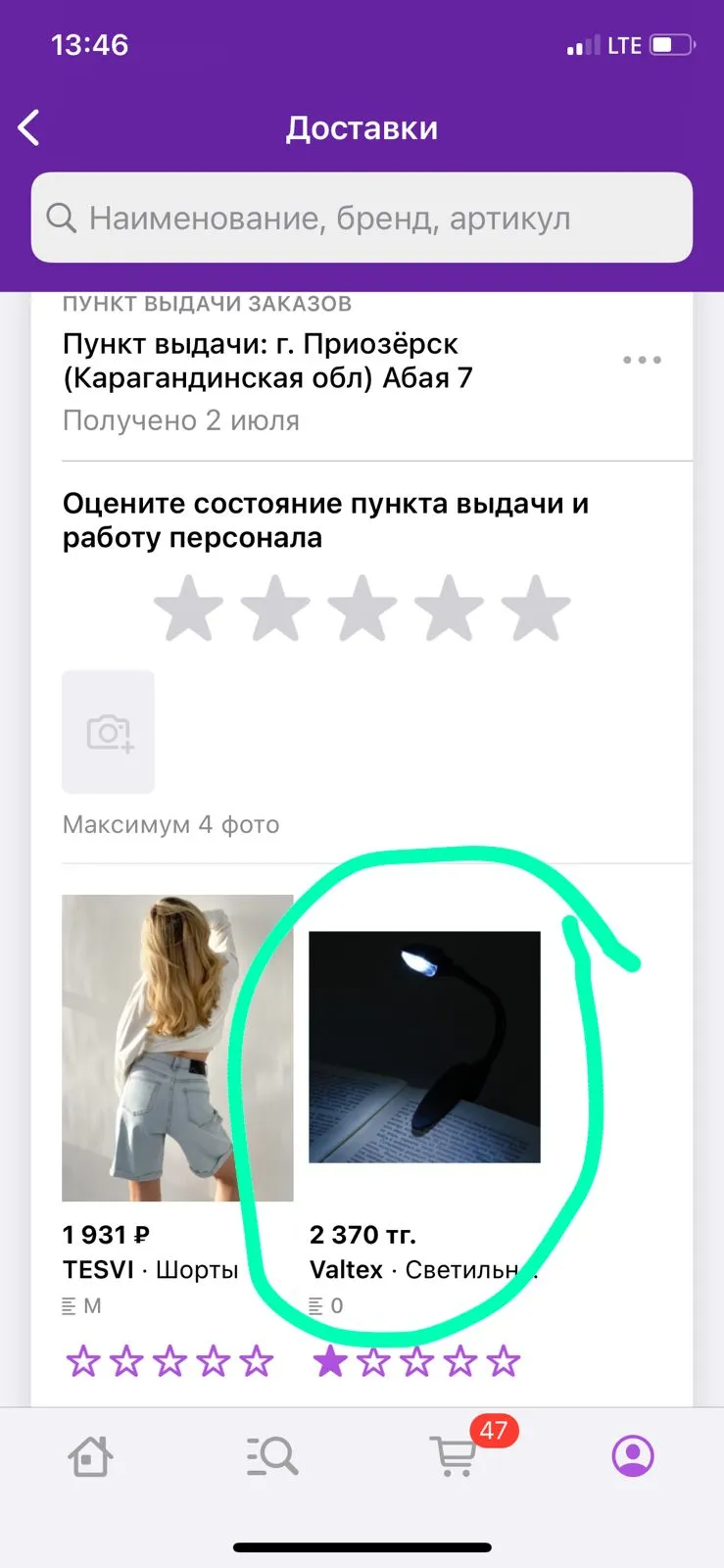724x1568 pixels.
Task: Open the profile tab
Action: coord(633,1455)
